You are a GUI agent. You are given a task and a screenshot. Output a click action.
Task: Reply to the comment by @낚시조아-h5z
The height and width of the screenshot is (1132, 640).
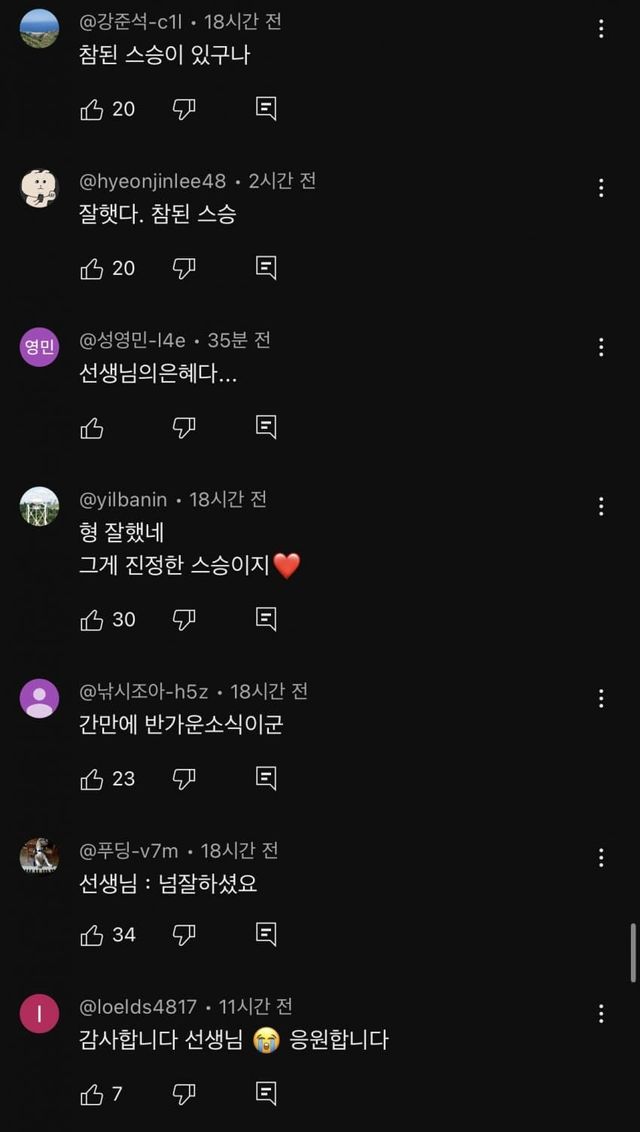tap(266, 778)
